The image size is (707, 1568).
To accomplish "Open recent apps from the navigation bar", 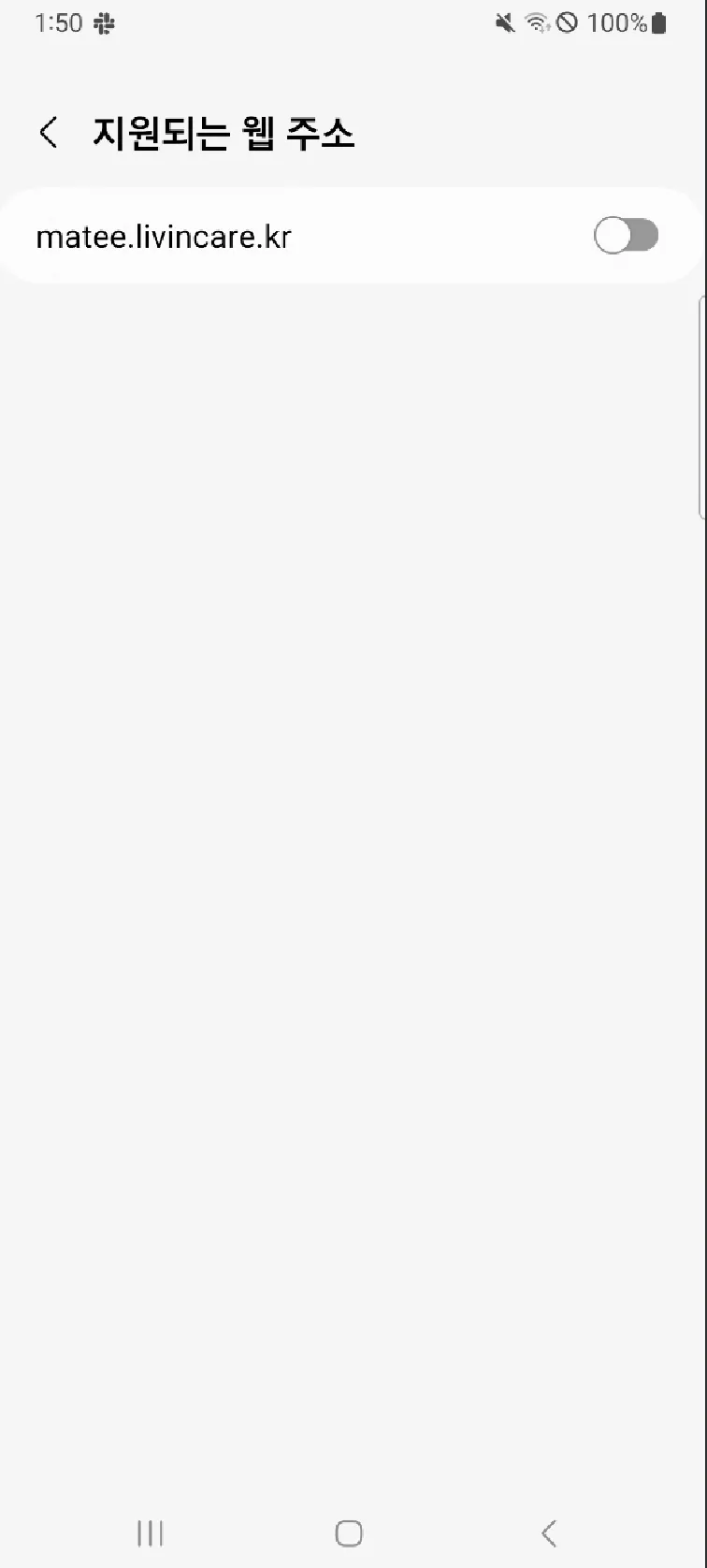I will click(150, 1533).
